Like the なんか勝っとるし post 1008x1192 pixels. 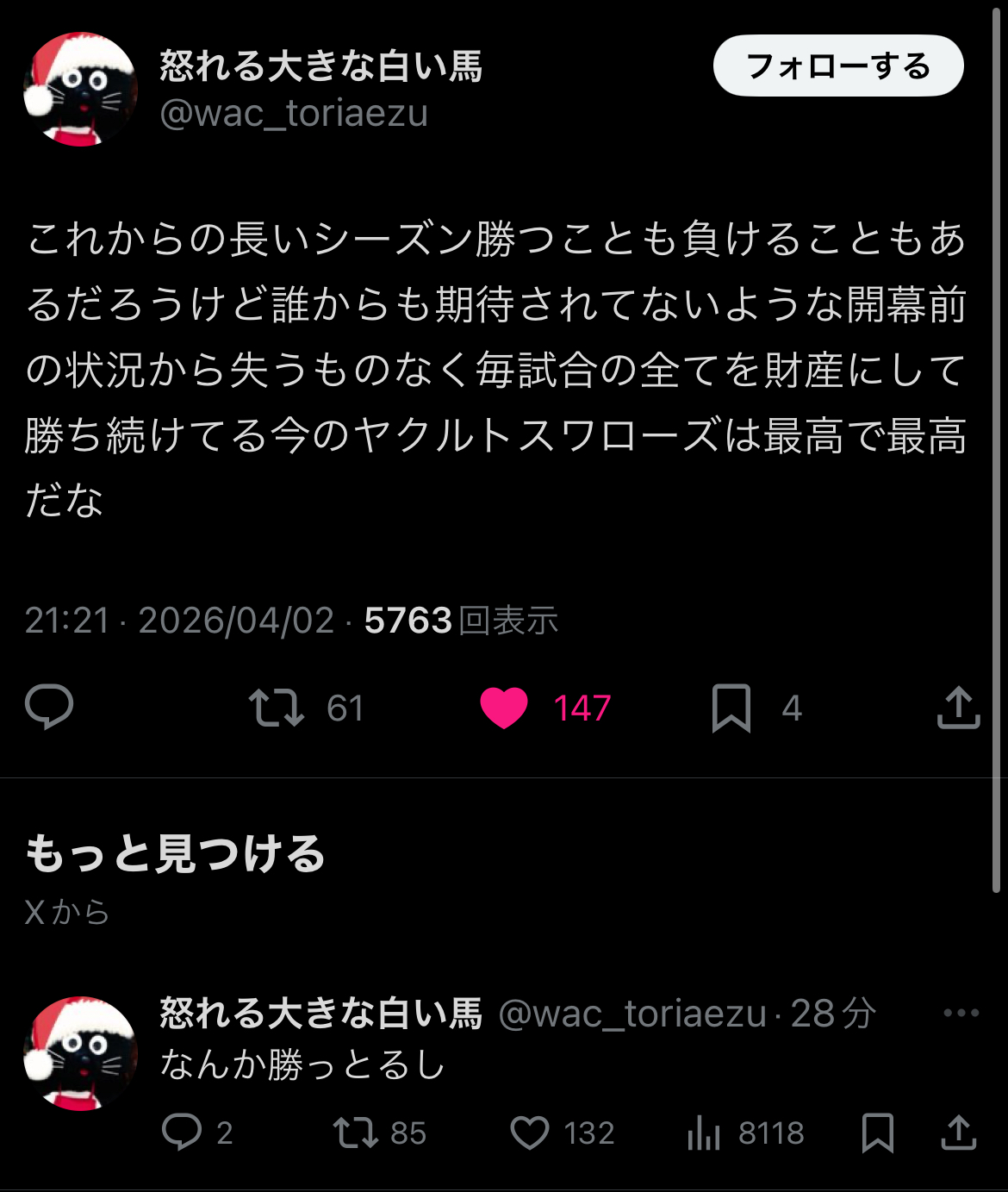tap(529, 1133)
